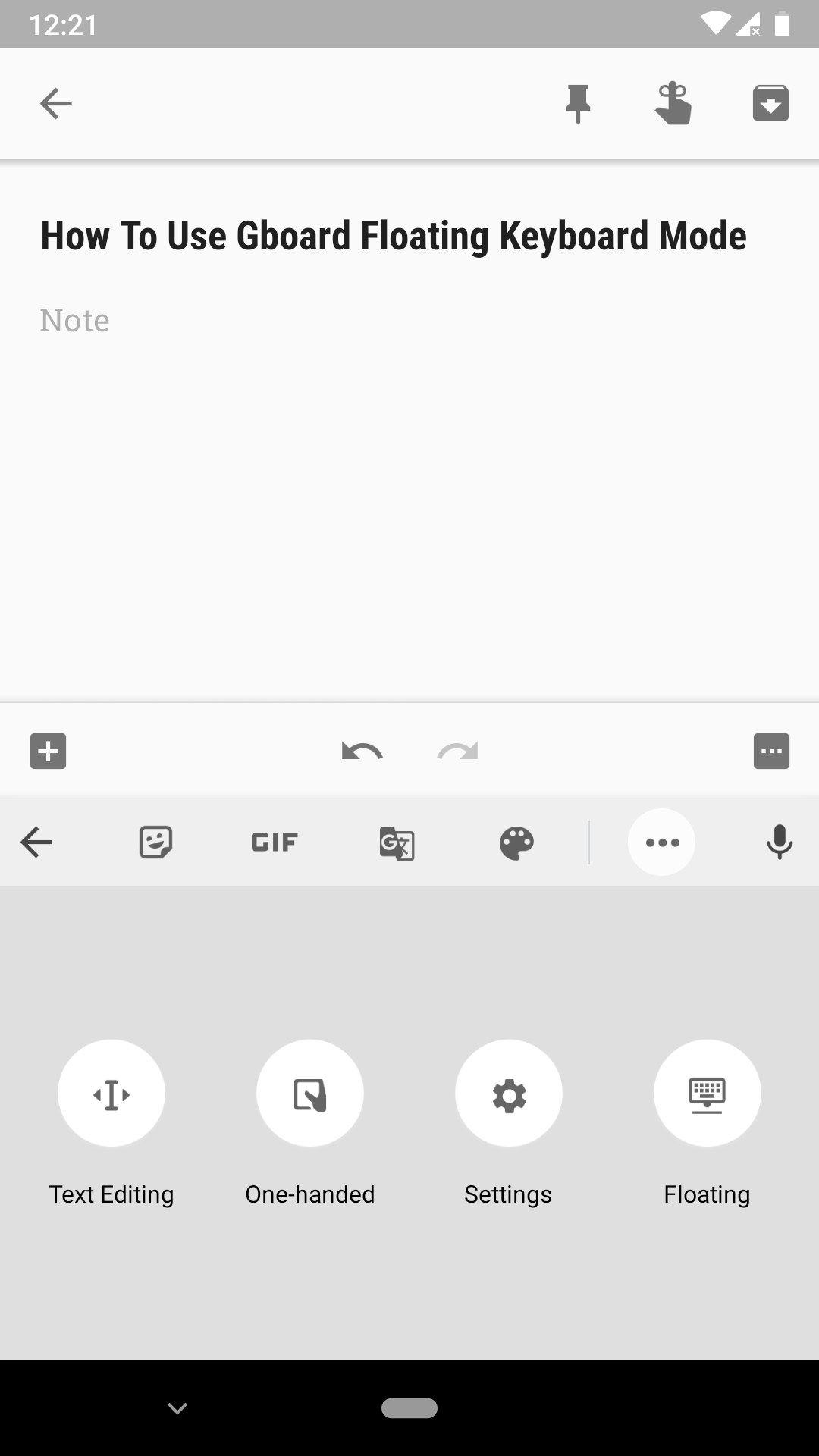Image resolution: width=819 pixels, height=1456 pixels.
Task: Pin this note
Action: click(578, 104)
